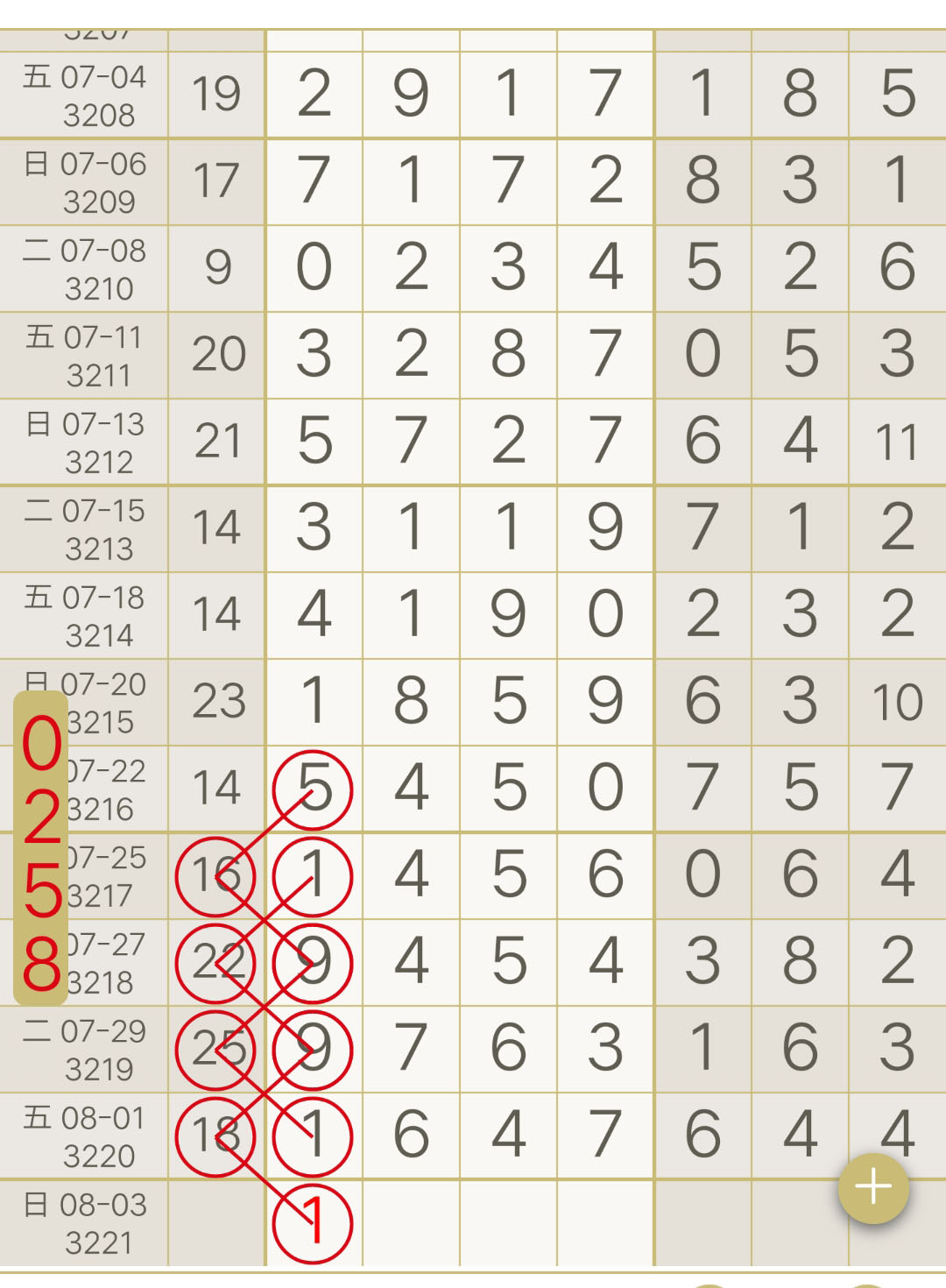The width and height of the screenshot is (946, 1288).
Task: Tap the floating plus button
Action: click(x=873, y=1187)
